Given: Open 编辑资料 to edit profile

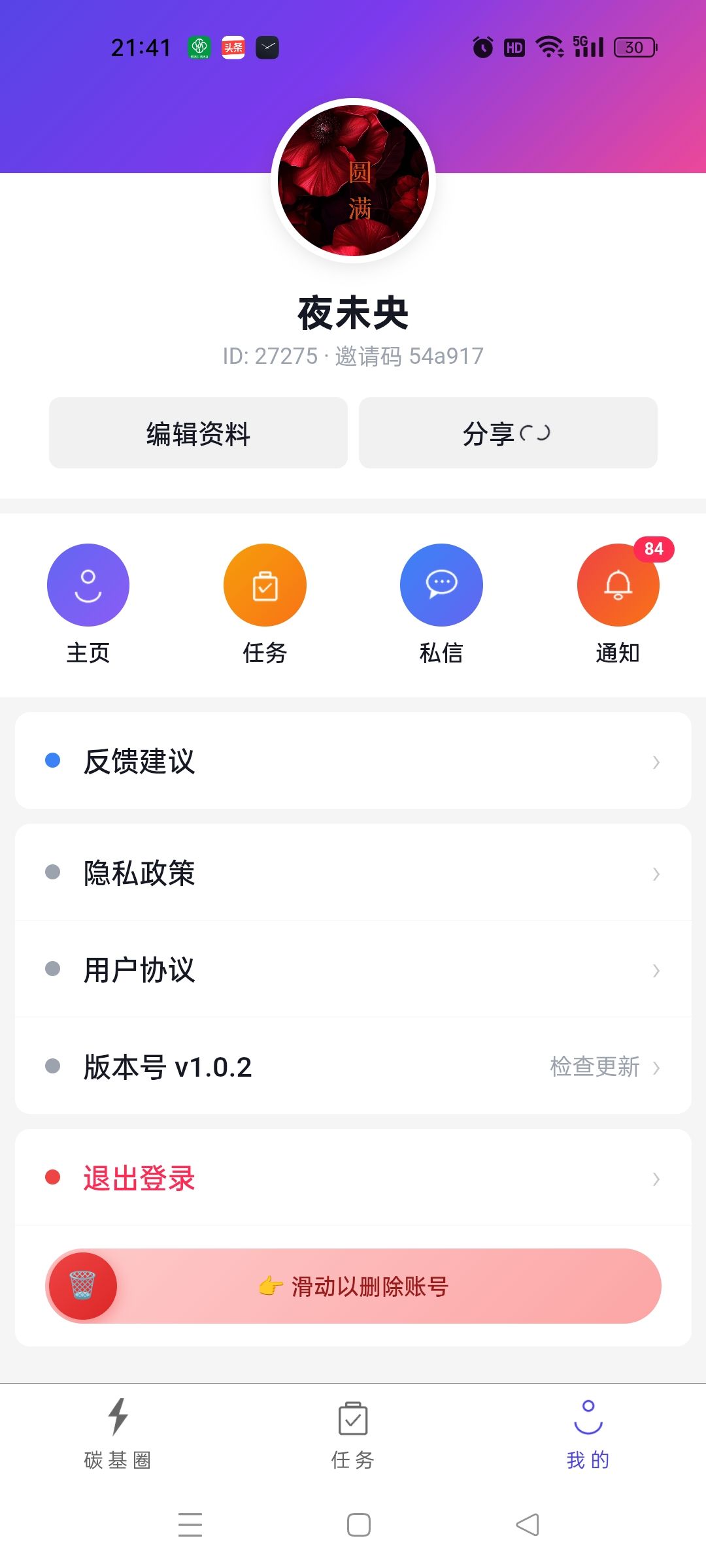Looking at the screenshot, I should (198, 433).
